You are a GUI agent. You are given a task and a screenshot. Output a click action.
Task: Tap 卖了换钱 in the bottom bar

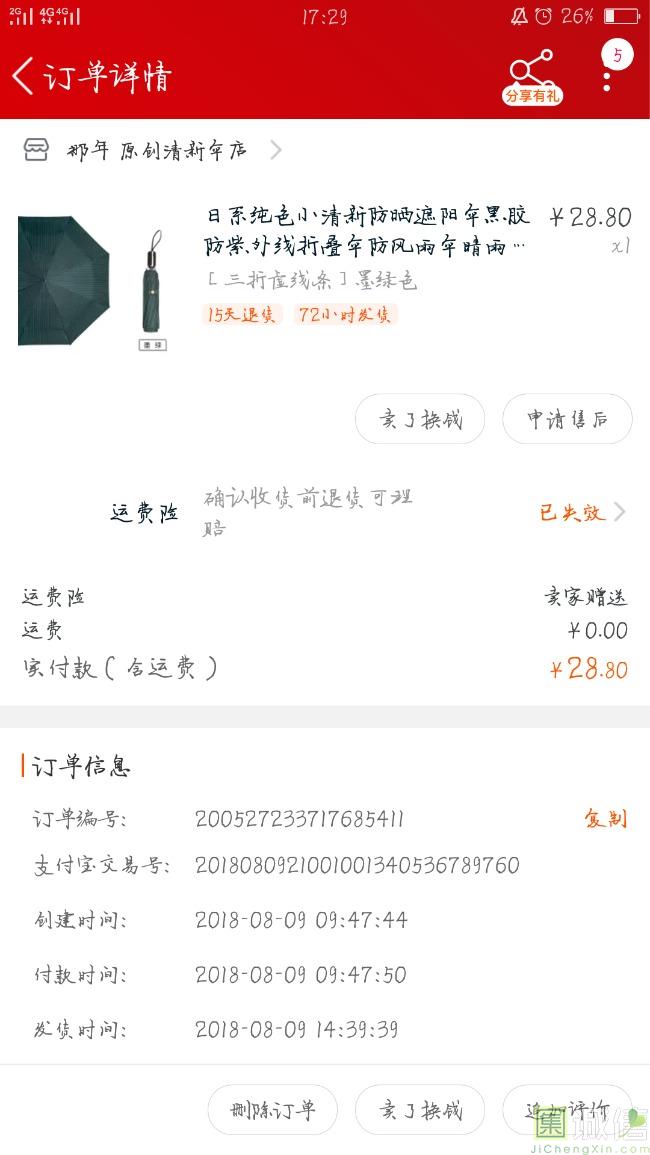tap(420, 1110)
